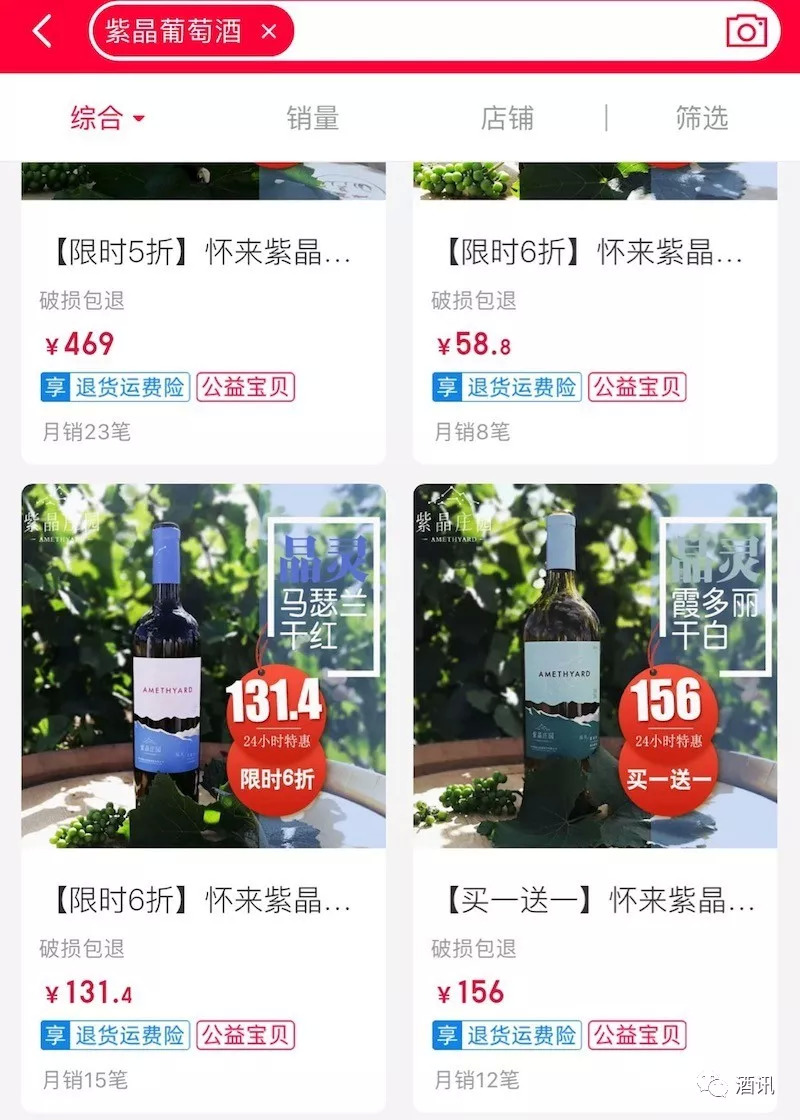This screenshot has height=1120, width=800.
Task: Remove the 紫晶葡萄酒 search chip
Action: (268, 32)
